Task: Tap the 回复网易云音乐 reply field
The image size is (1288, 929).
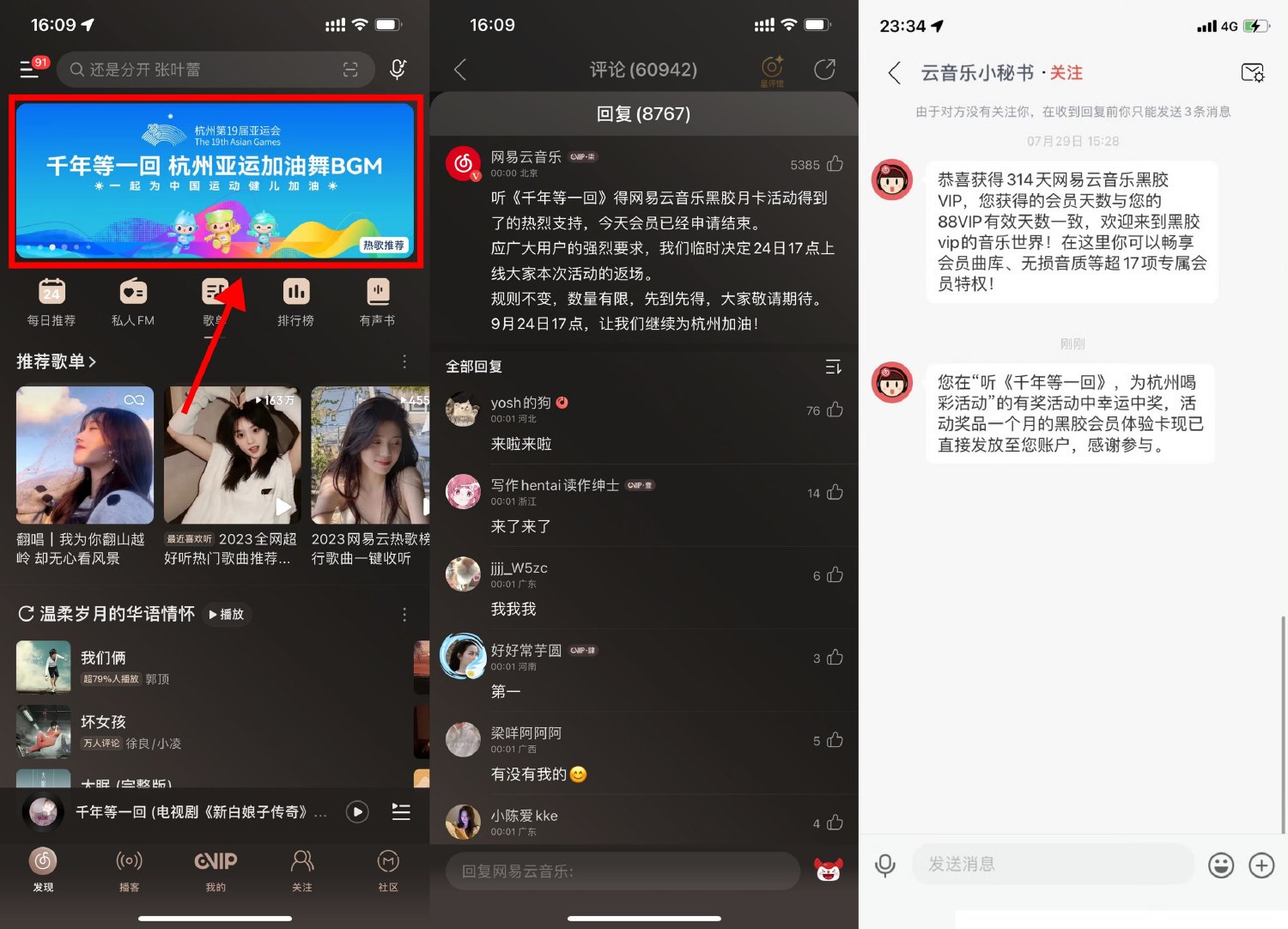Action: coord(623,871)
